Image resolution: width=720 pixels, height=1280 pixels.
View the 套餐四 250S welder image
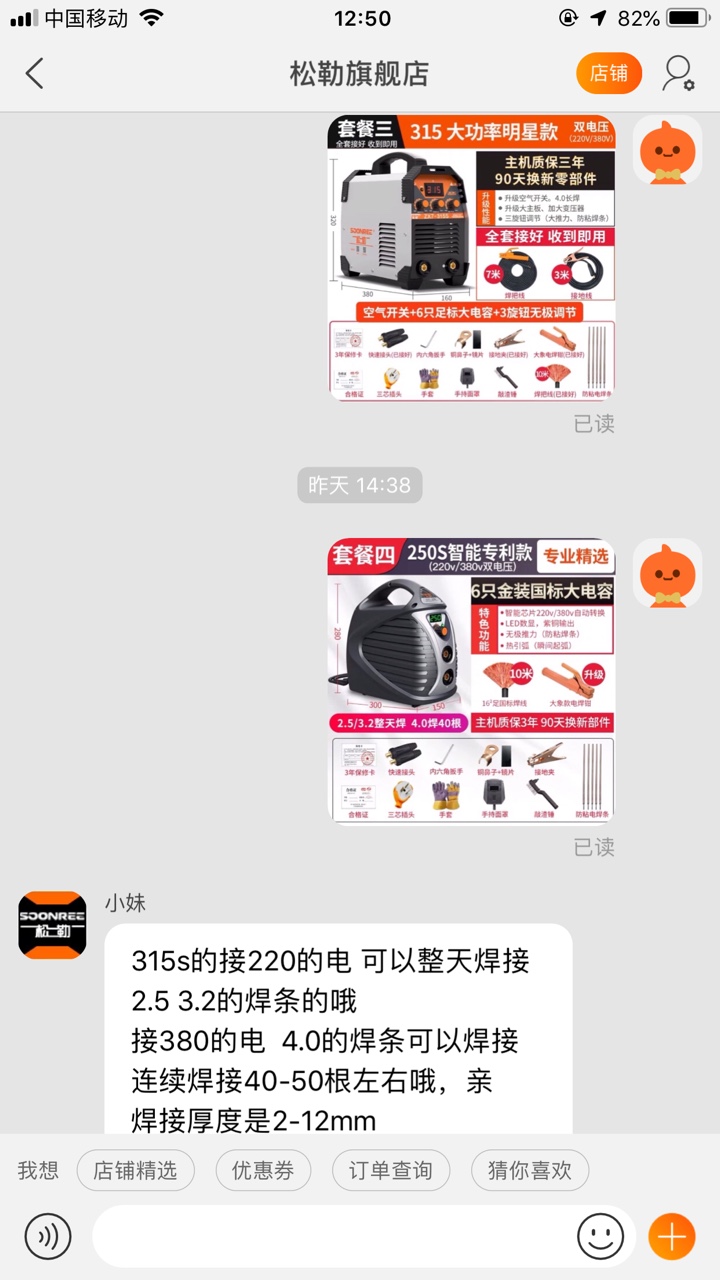pyautogui.click(x=472, y=681)
